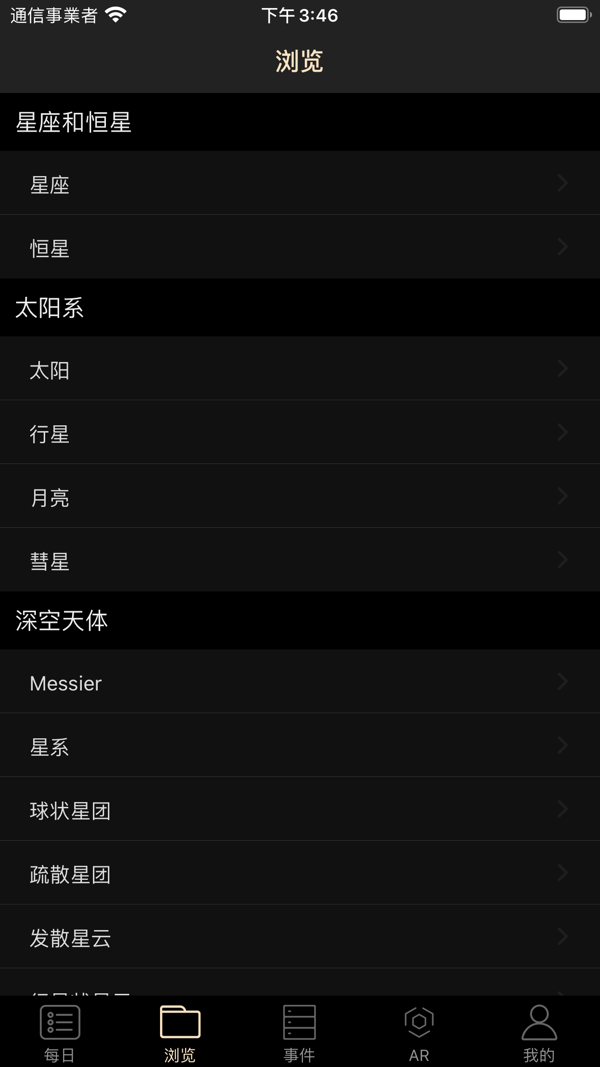600x1067 pixels.
Task: Select the 太阳 row
Action: coord(300,369)
